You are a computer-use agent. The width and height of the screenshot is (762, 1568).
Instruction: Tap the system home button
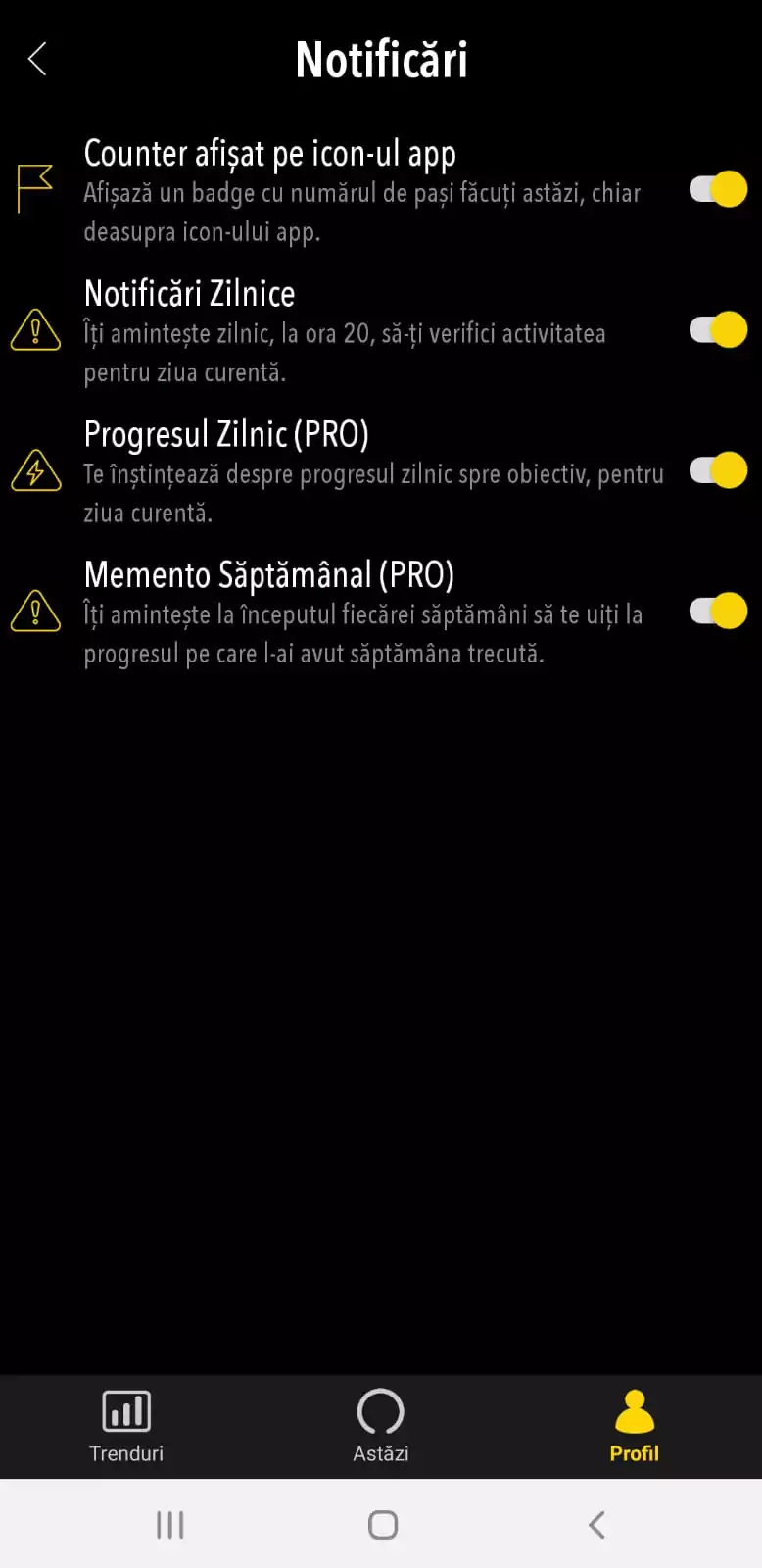(382, 1525)
